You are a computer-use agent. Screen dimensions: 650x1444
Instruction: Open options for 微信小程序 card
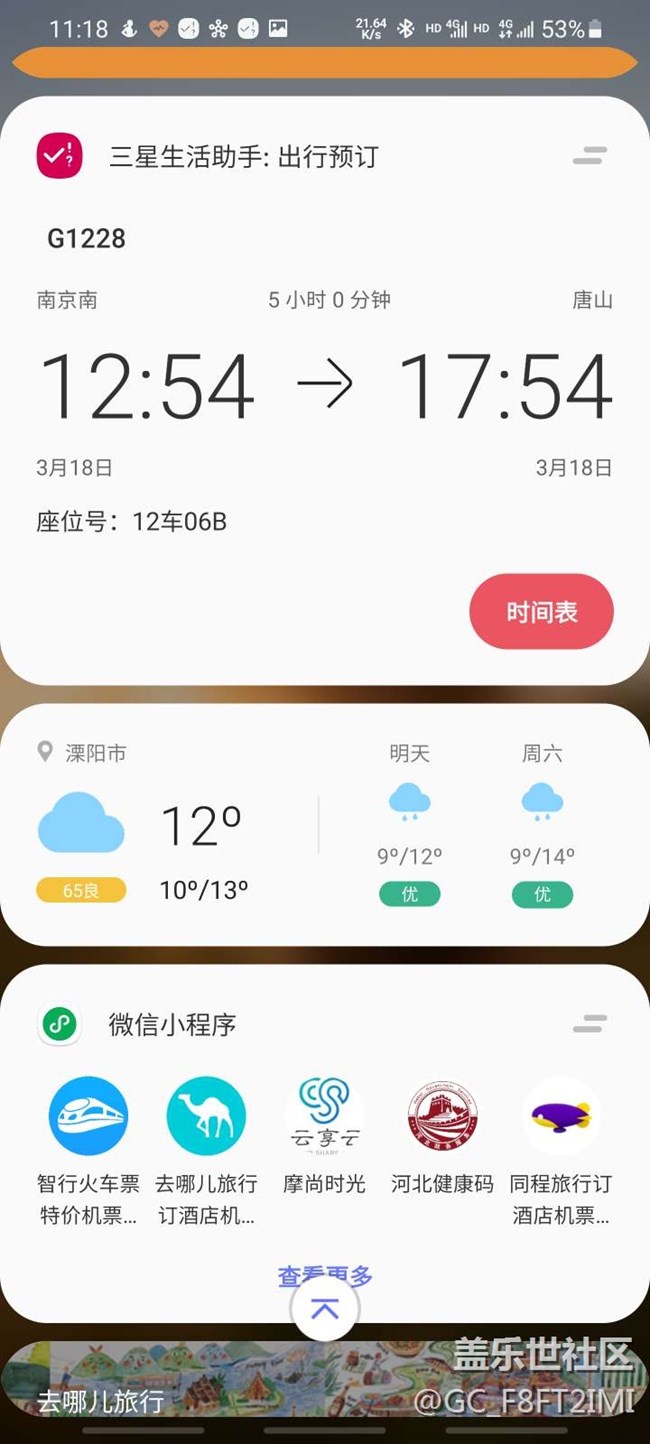(x=590, y=1024)
